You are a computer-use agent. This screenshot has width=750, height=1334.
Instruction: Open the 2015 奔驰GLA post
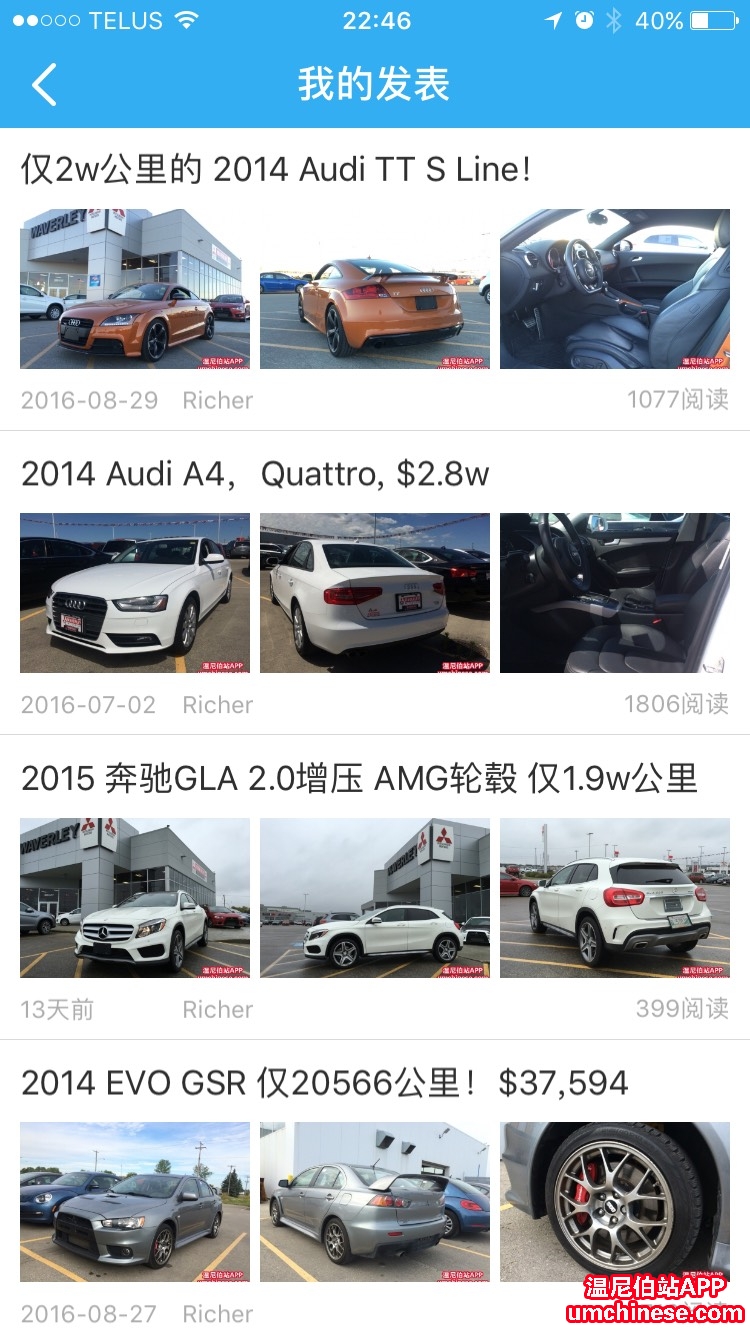358,779
